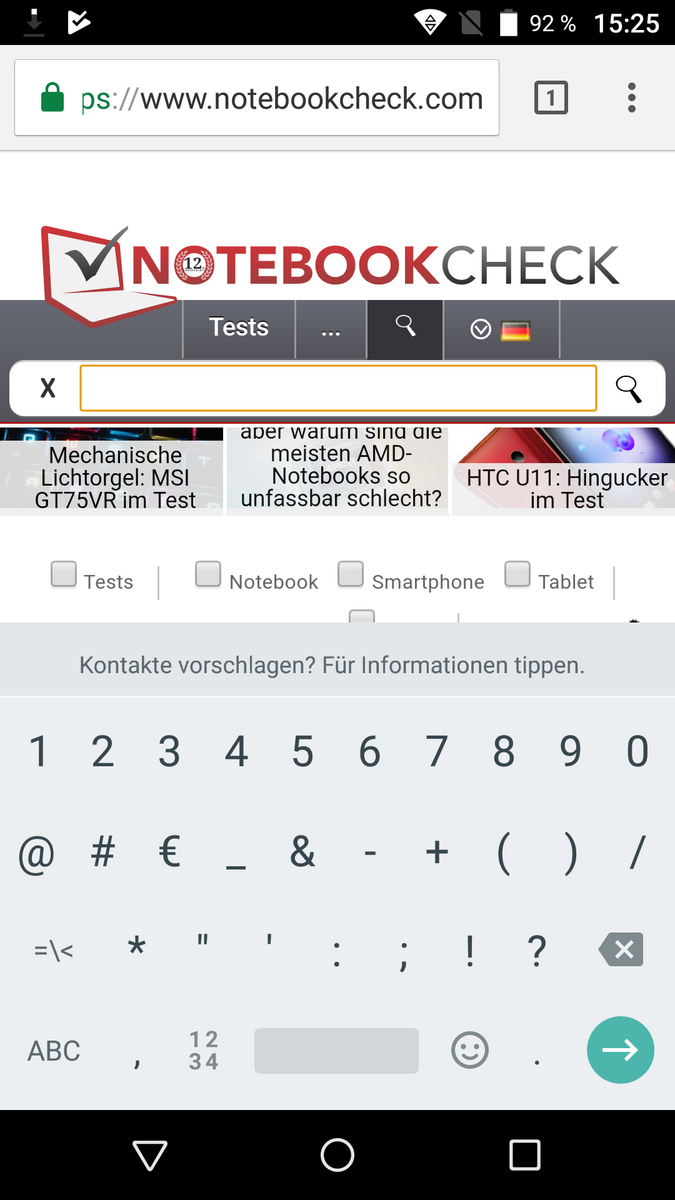Open the German flag language selector

click(x=501, y=329)
